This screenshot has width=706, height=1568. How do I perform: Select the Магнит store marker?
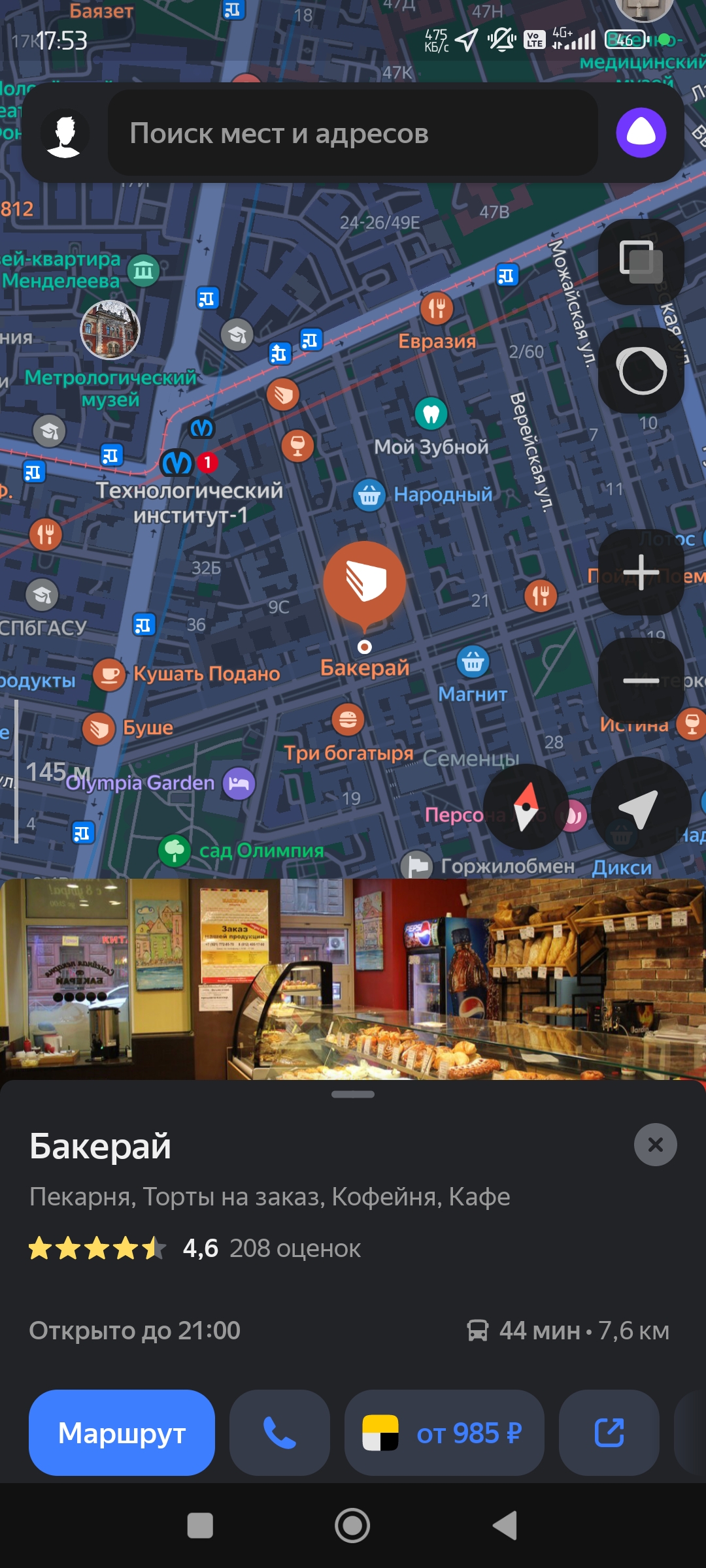point(473,662)
